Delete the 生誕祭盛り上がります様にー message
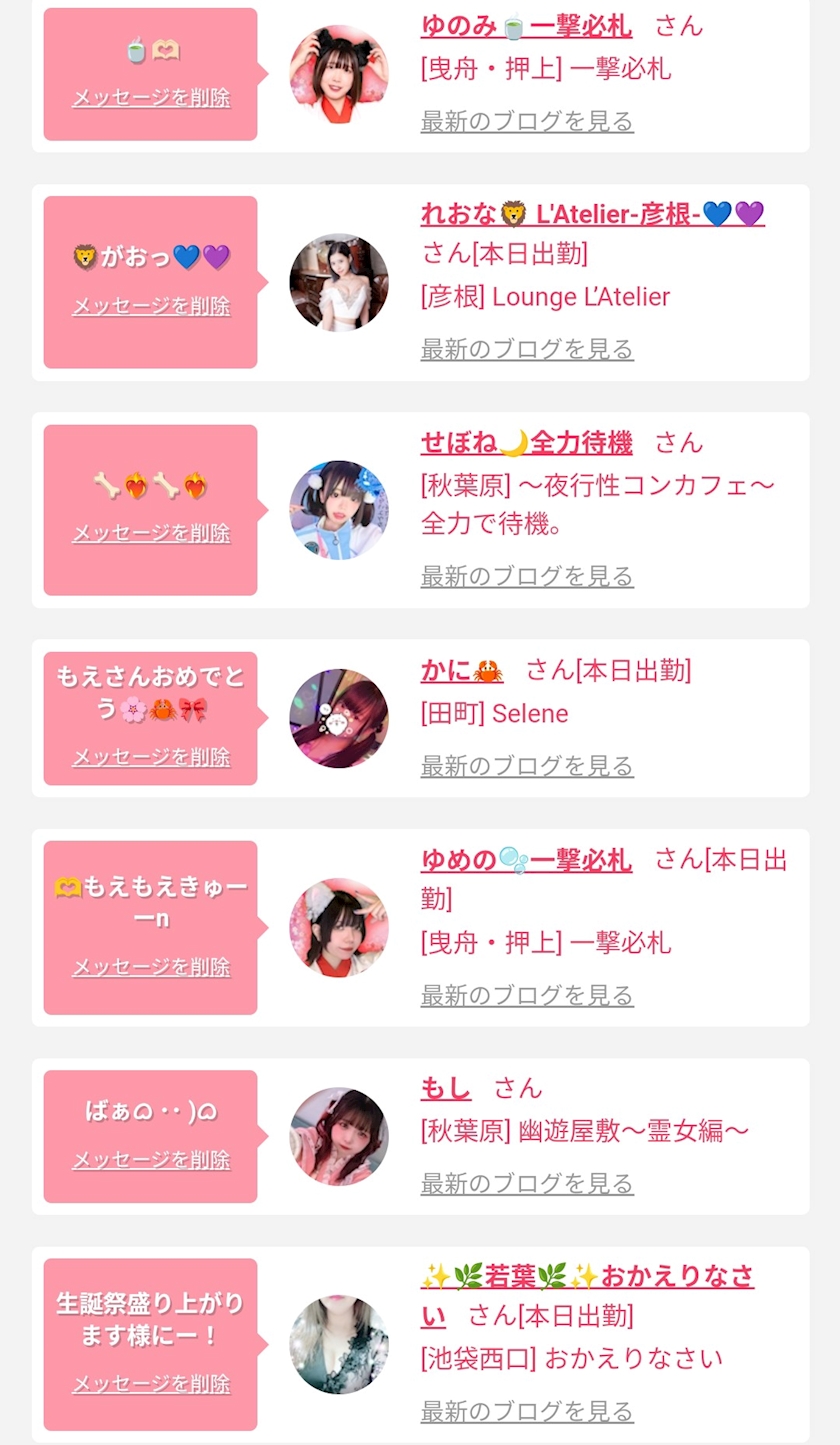 click(151, 1384)
